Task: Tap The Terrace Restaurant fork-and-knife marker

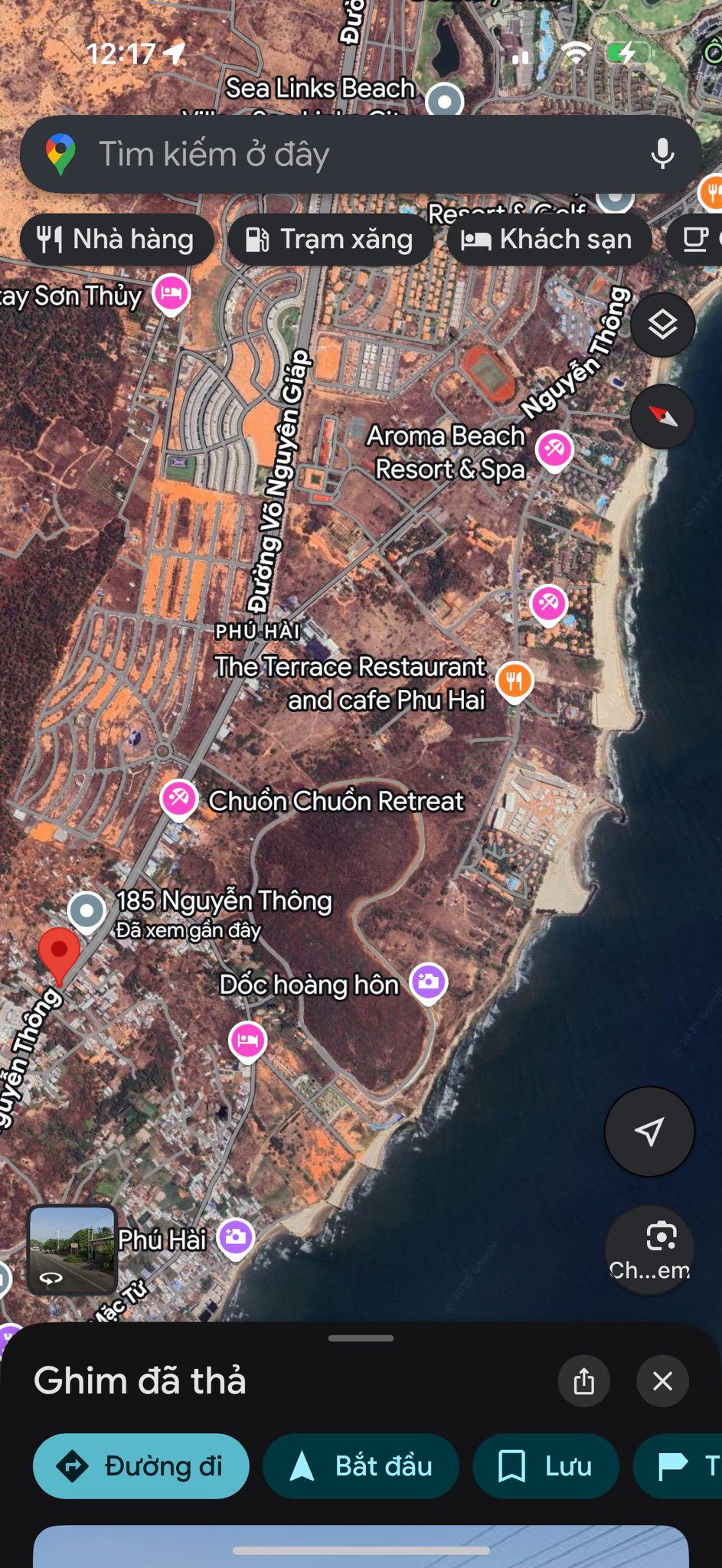Action: [x=514, y=680]
